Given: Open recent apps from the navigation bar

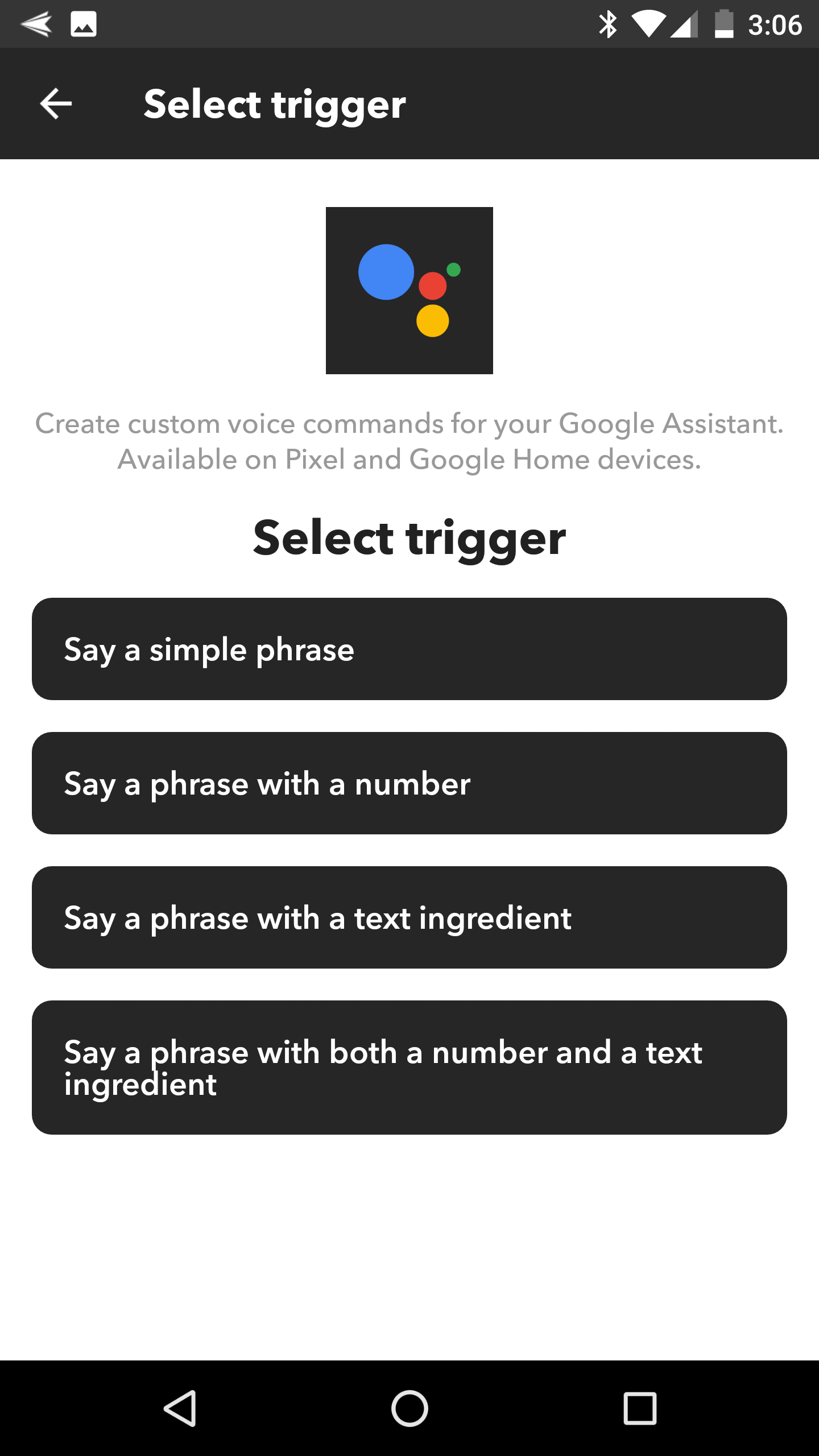Looking at the screenshot, I should pos(640,1408).
